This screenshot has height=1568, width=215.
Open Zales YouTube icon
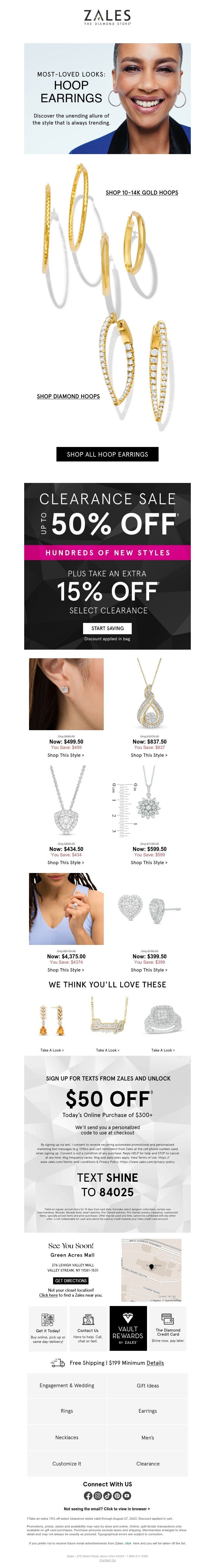127,1496
